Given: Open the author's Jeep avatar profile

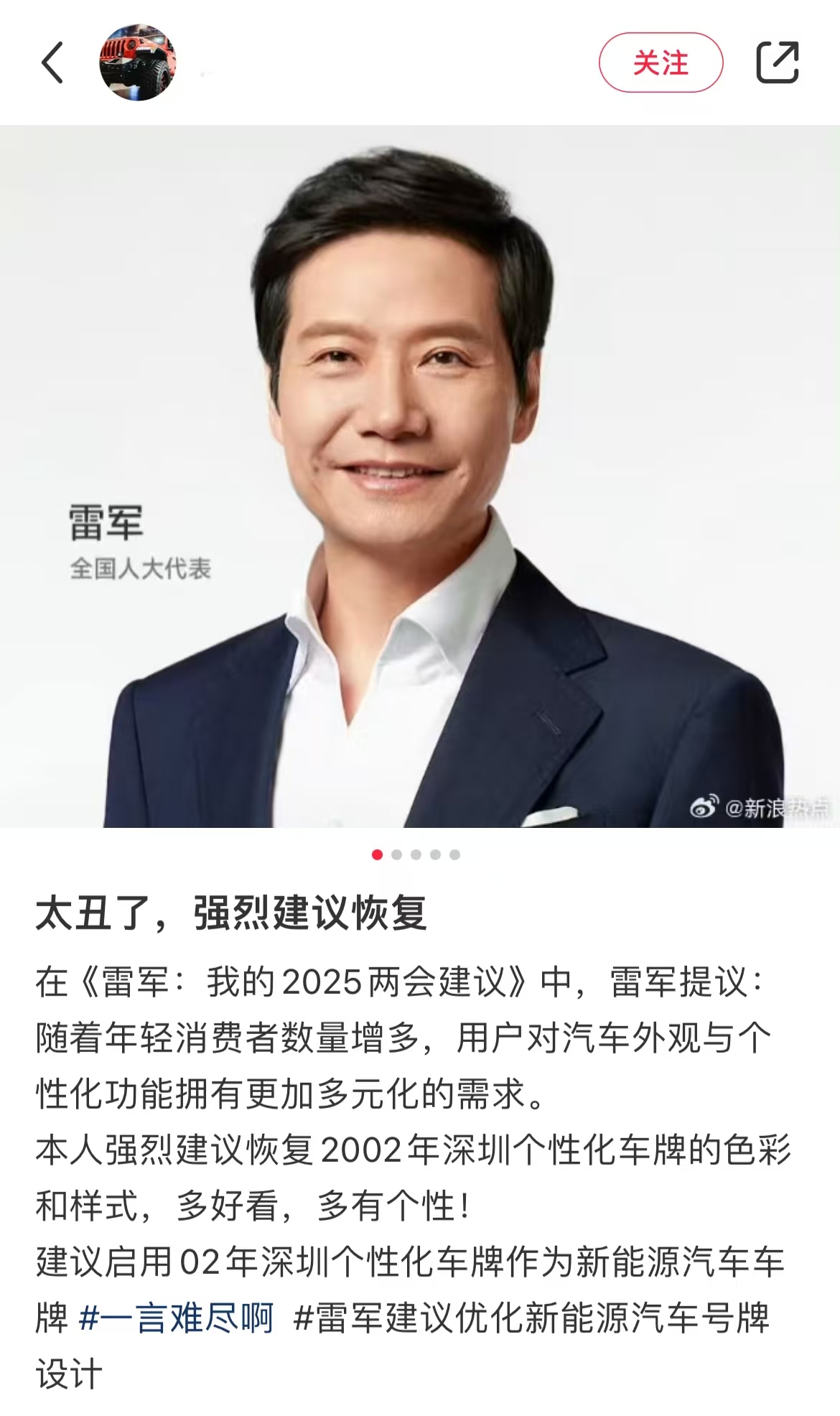Looking at the screenshot, I should click(x=137, y=62).
